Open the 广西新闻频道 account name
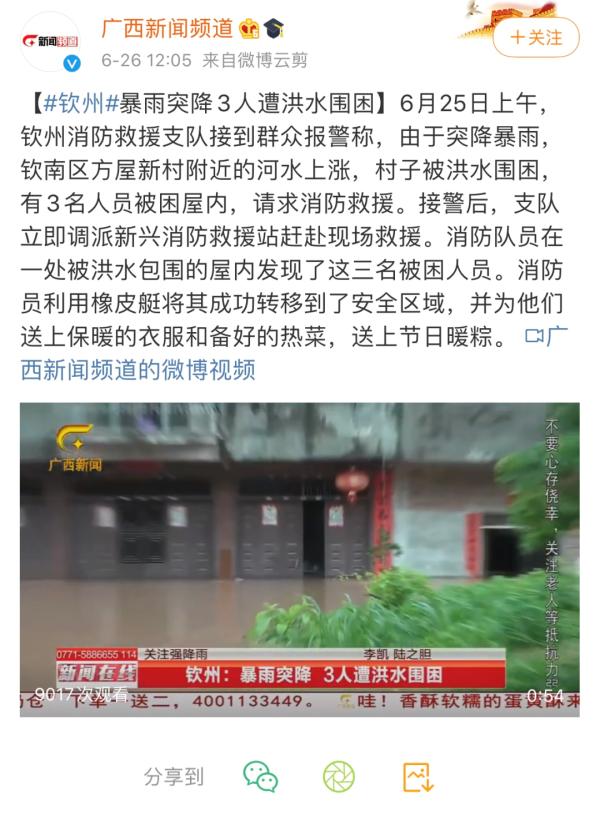This screenshot has height=825, width=600. 167,28
